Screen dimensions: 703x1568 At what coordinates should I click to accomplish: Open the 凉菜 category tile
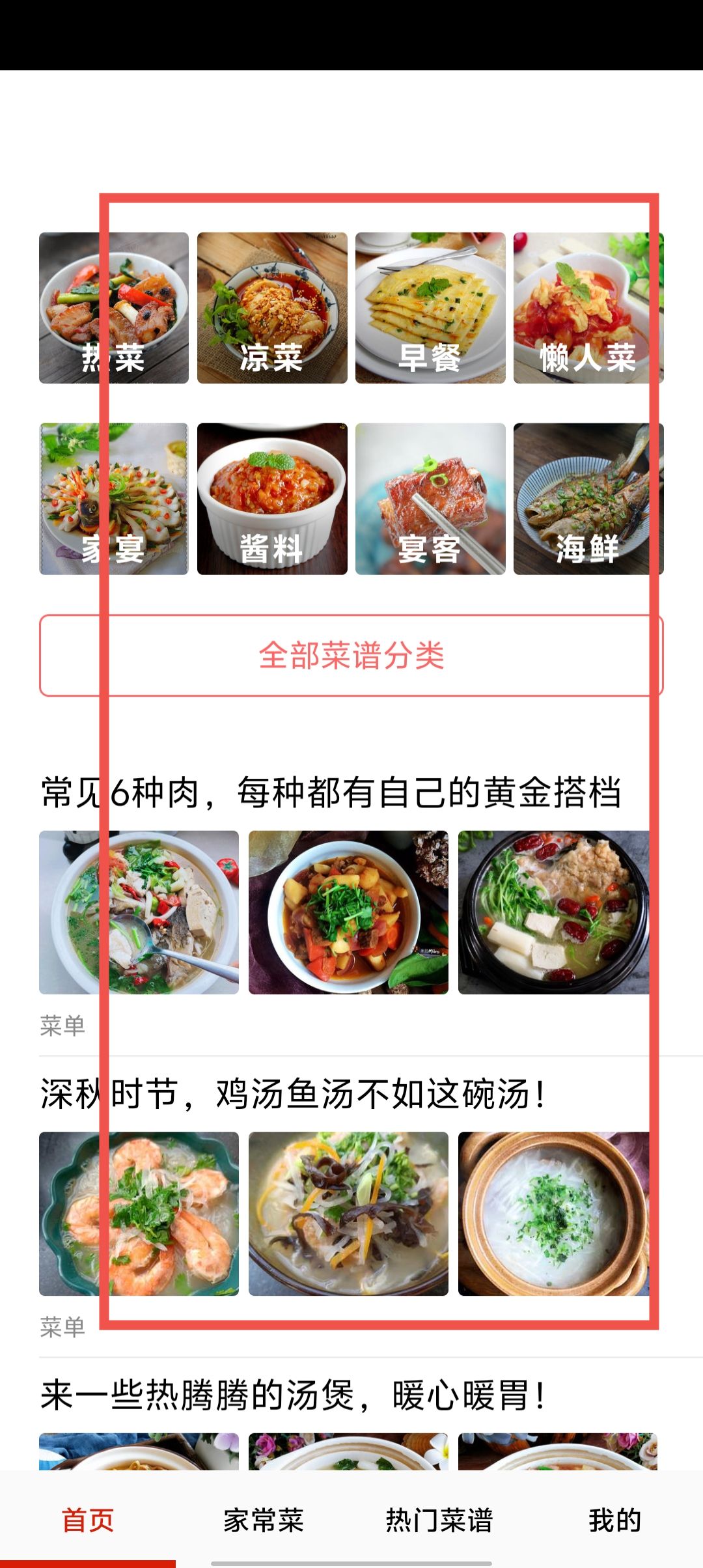click(272, 308)
